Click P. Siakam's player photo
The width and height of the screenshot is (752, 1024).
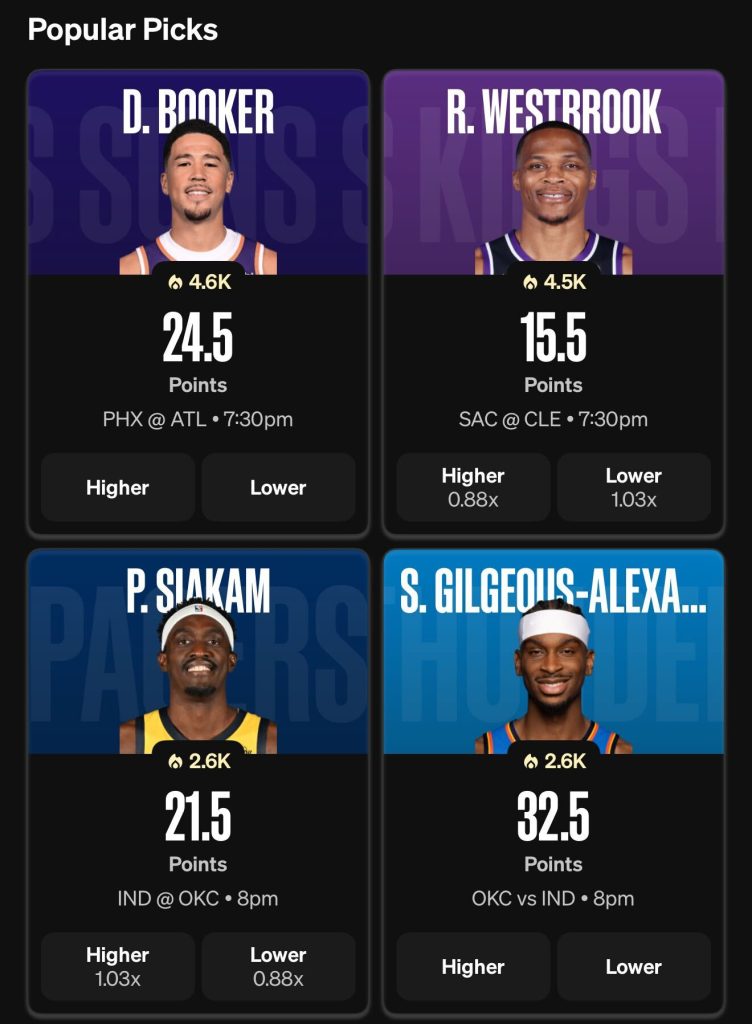click(x=198, y=657)
